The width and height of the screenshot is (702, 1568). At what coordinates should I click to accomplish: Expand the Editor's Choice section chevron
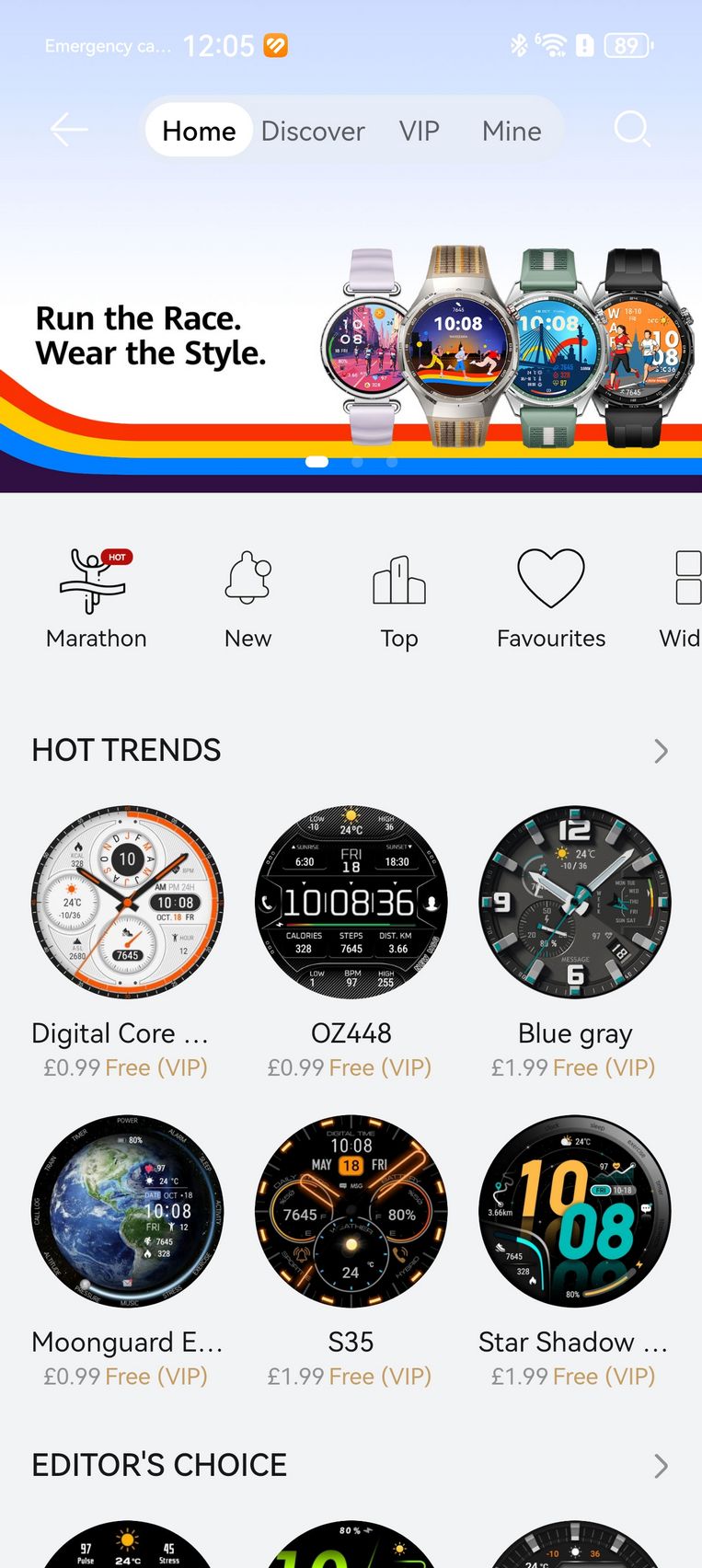(661, 1466)
